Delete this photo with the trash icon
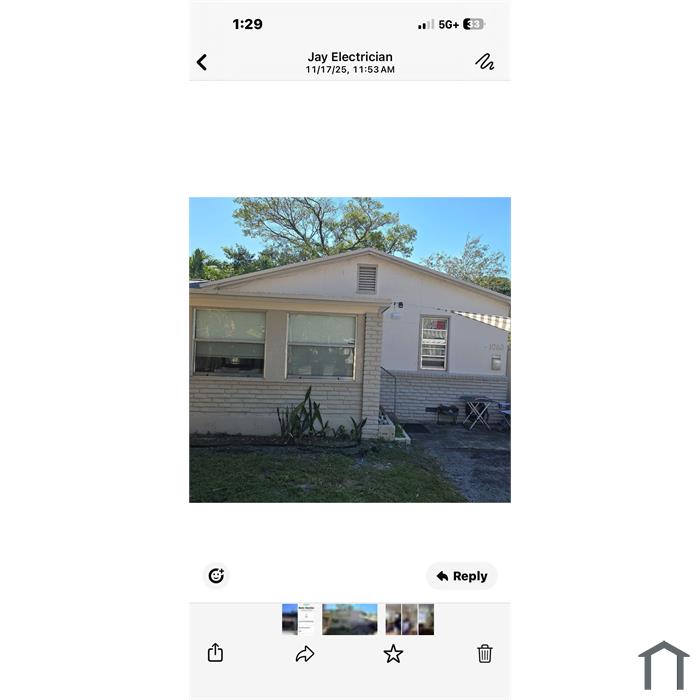This screenshot has width=700, height=700. tap(485, 653)
